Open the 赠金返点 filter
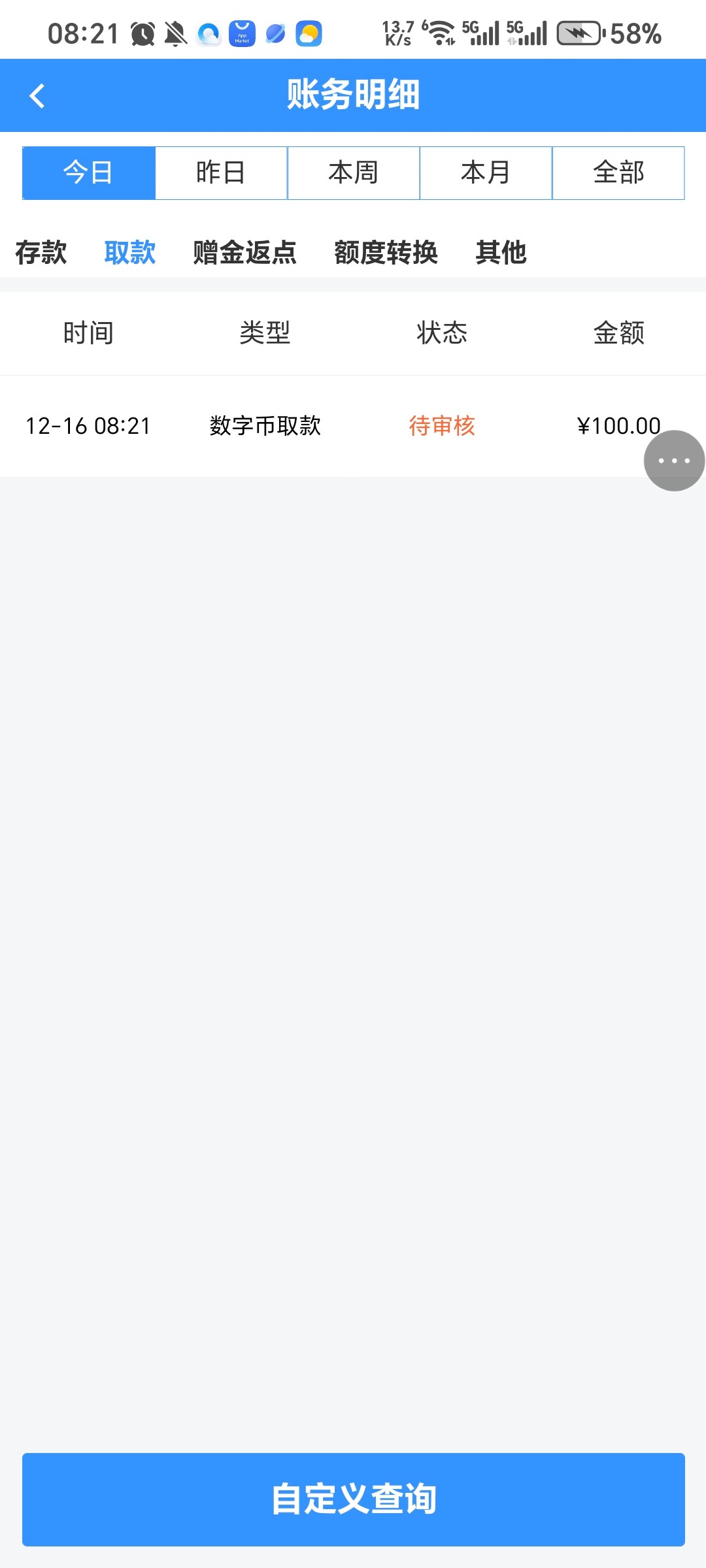The image size is (706, 1568). [x=244, y=253]
